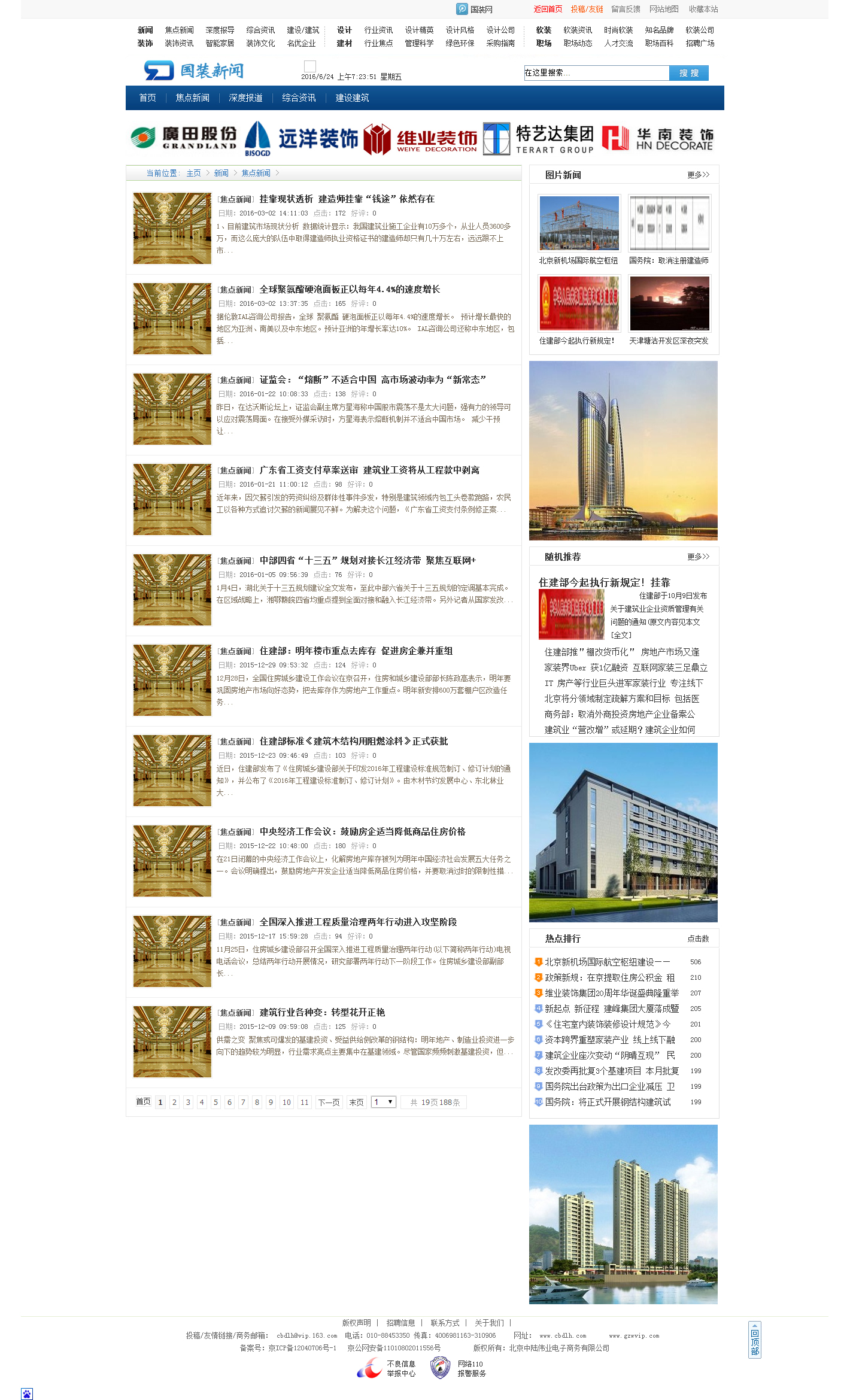Open article 证监会：“熔断”不适合中国

372,379
